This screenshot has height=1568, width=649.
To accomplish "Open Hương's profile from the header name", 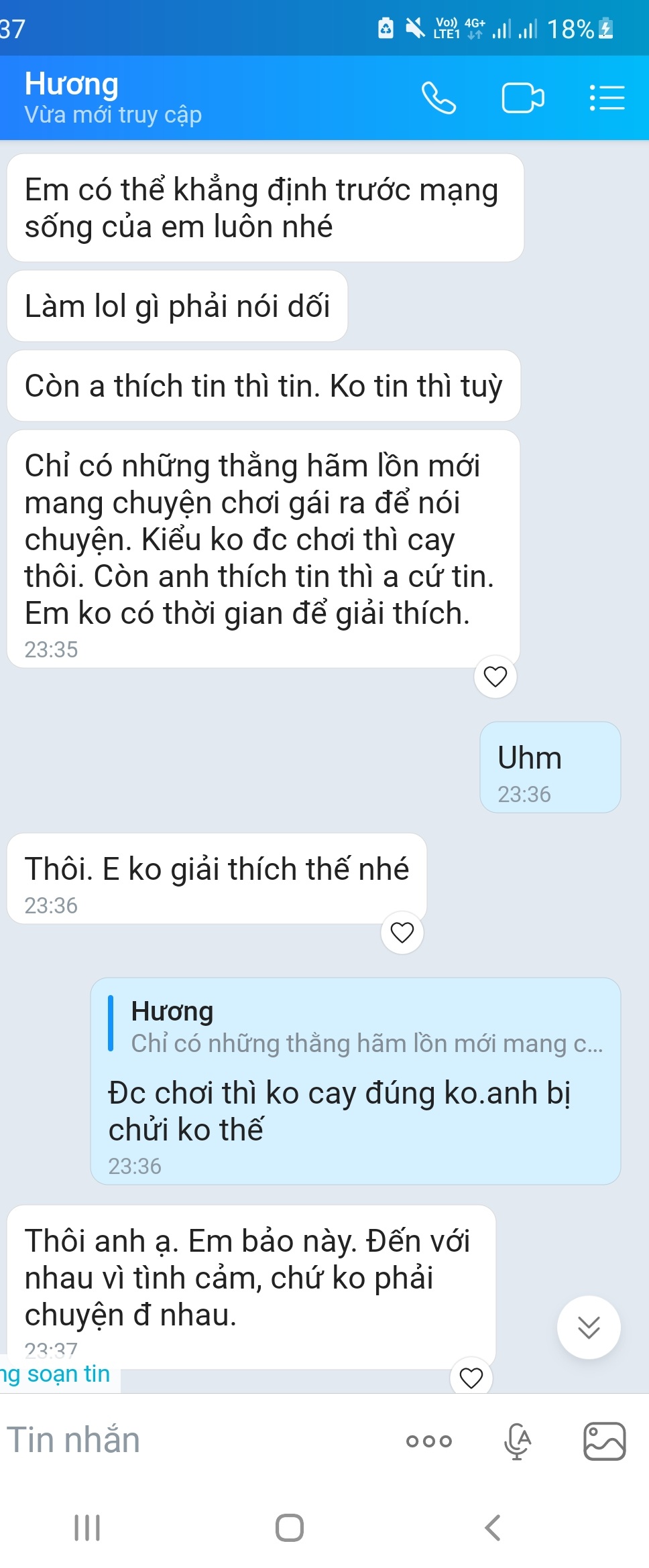I will pyautogui.click(x=72, y=85).
